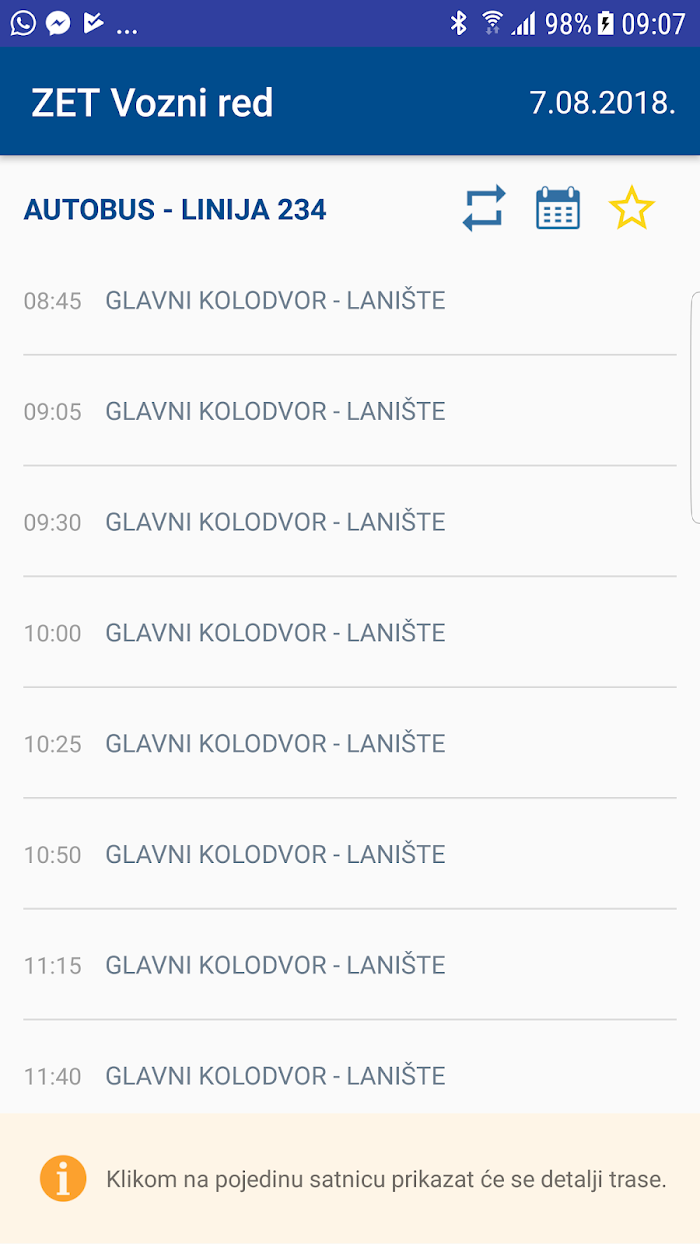
Task: Open the 11:15 departure route details
Action: coord(350,966)
